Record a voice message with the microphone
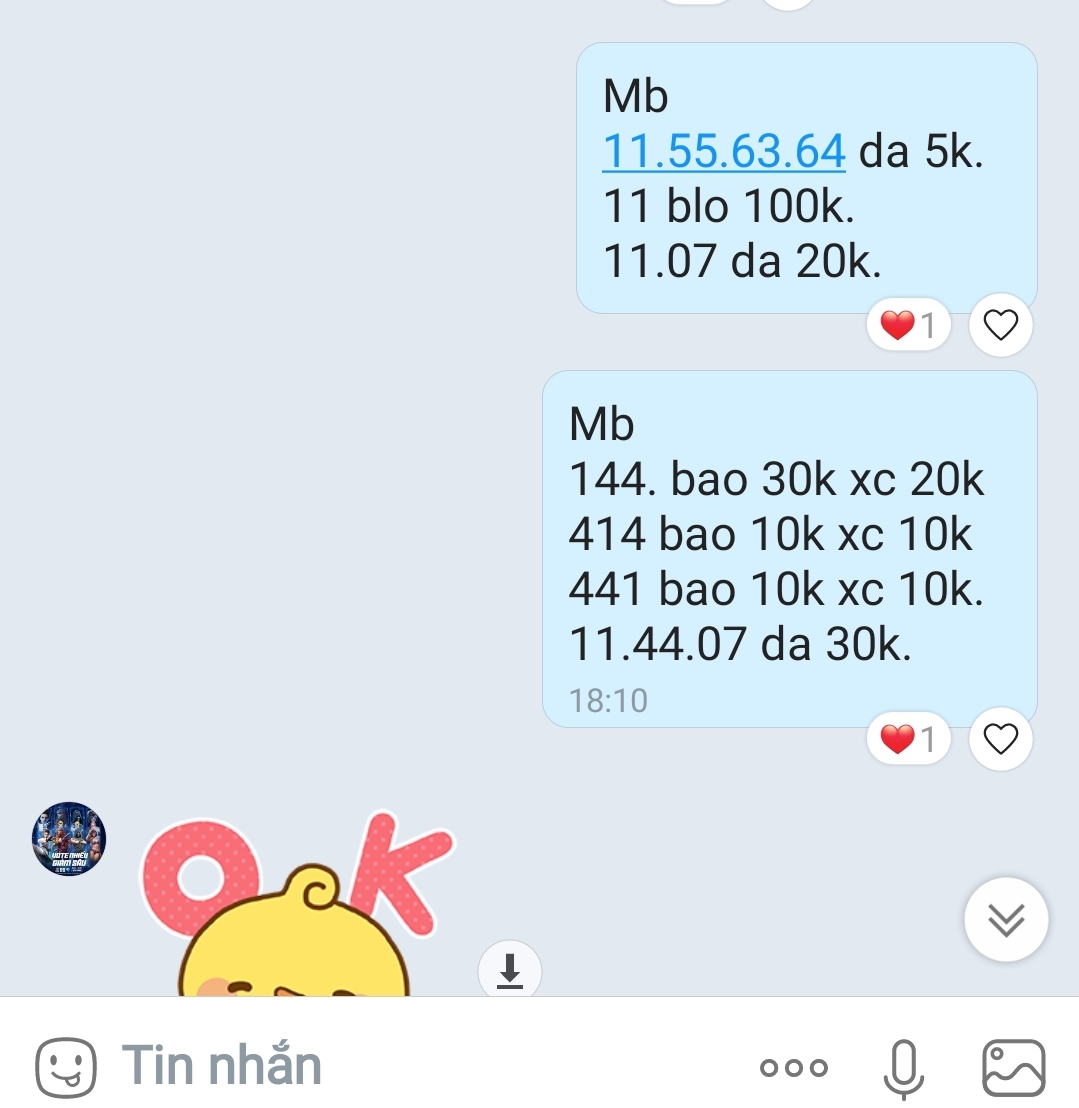The image size is (1079, 1108). click(903, 1068)
